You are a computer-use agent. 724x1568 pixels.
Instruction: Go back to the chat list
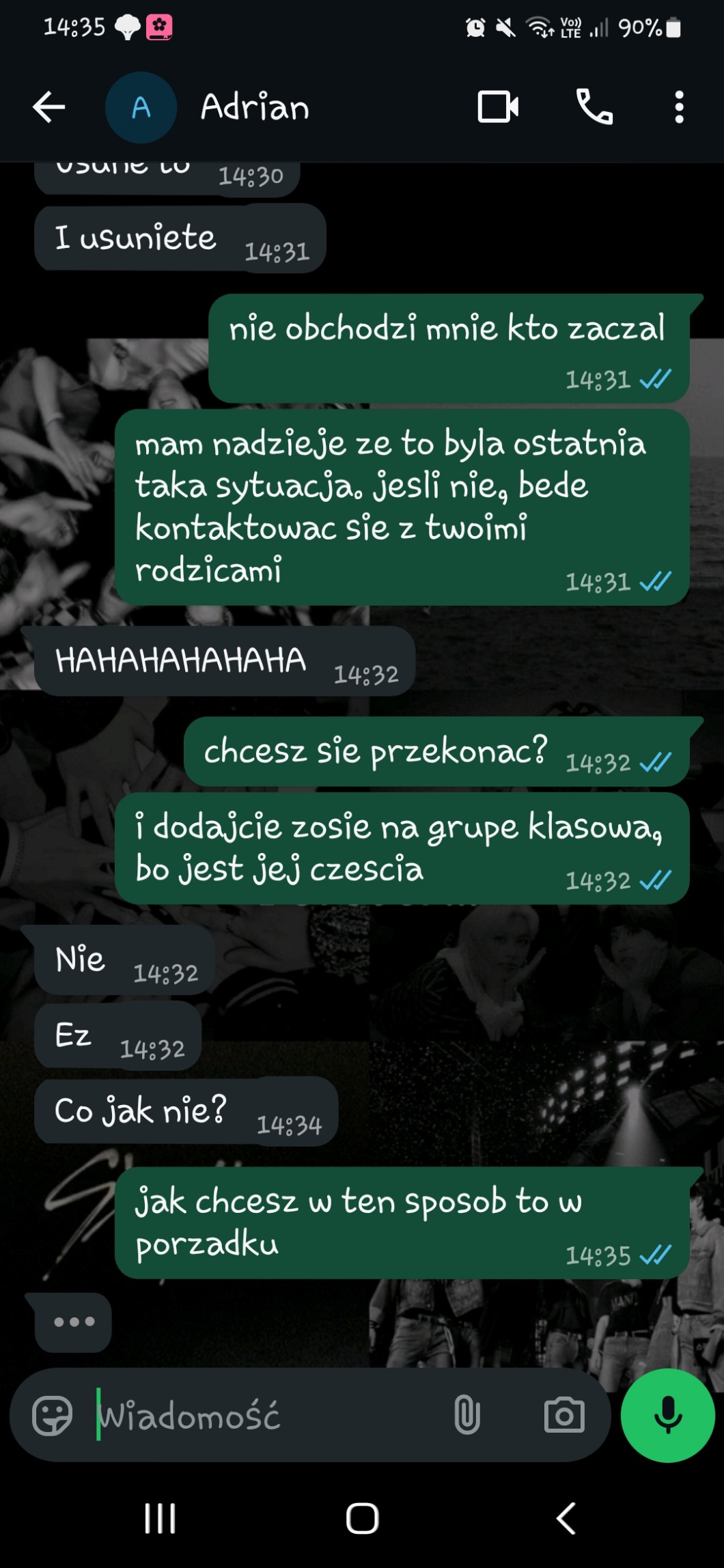tap(48, 107)
